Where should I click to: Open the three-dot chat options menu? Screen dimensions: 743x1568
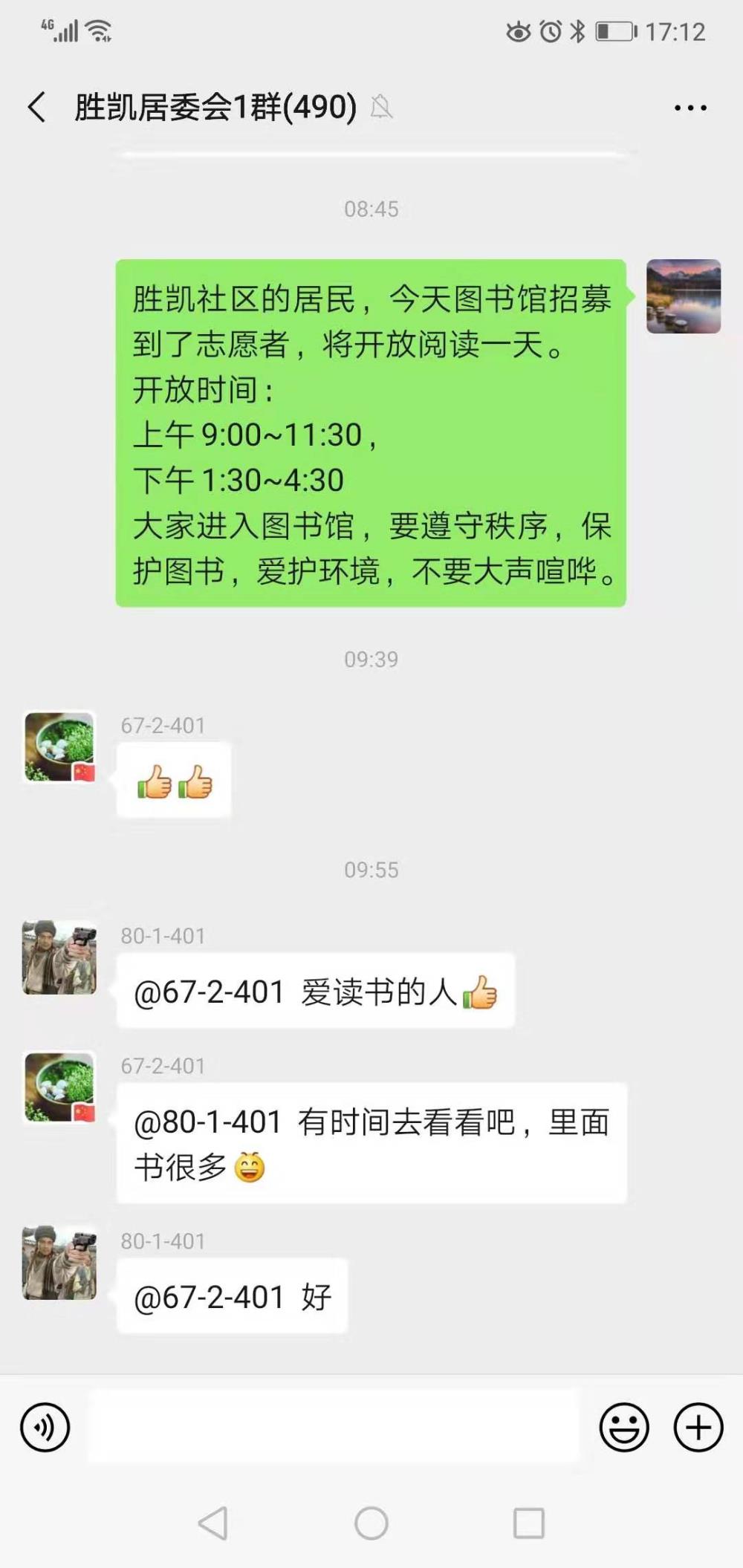point(690,108)
